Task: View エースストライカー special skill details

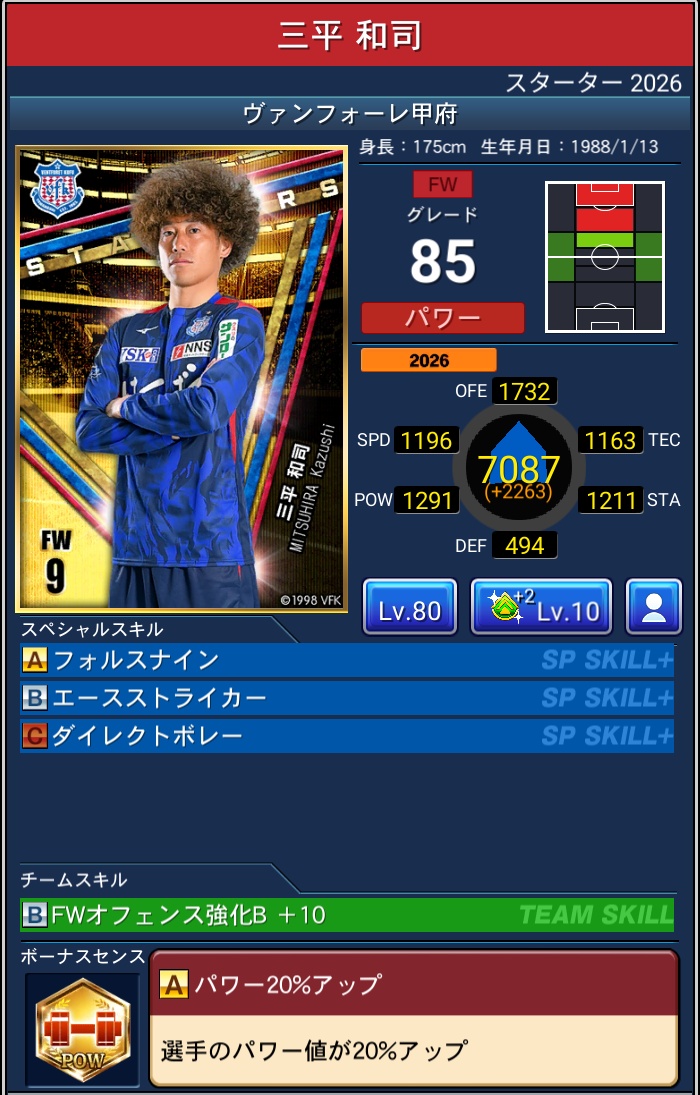Action: point(346,698)
